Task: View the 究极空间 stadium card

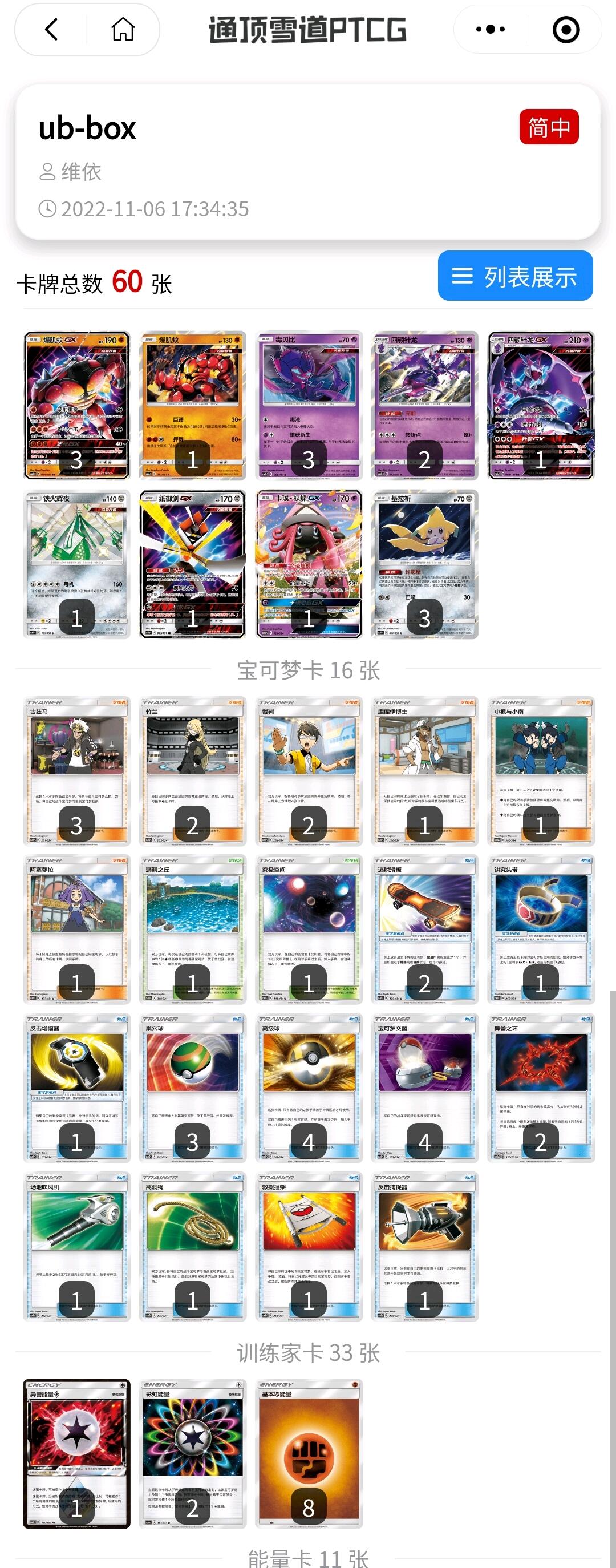Action: click(x=309, y=928)
